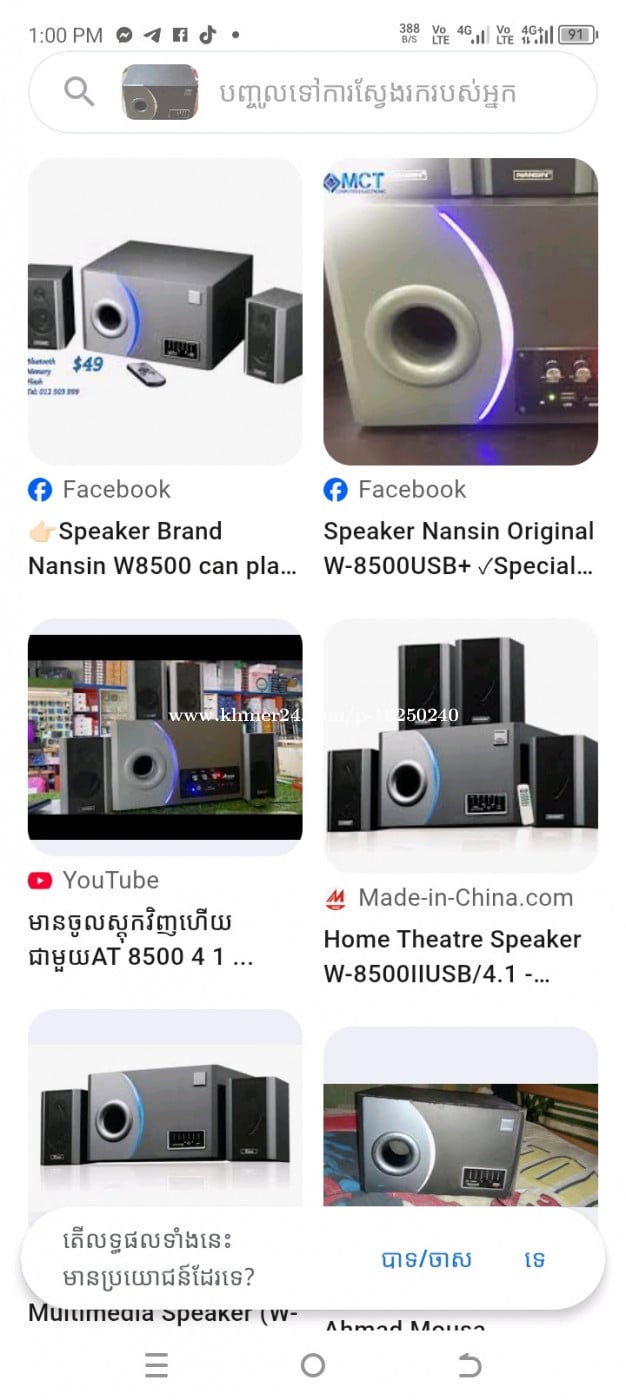
Task: Answer 'ទេ' to the feedback prompt
Action: point(534,1260)
